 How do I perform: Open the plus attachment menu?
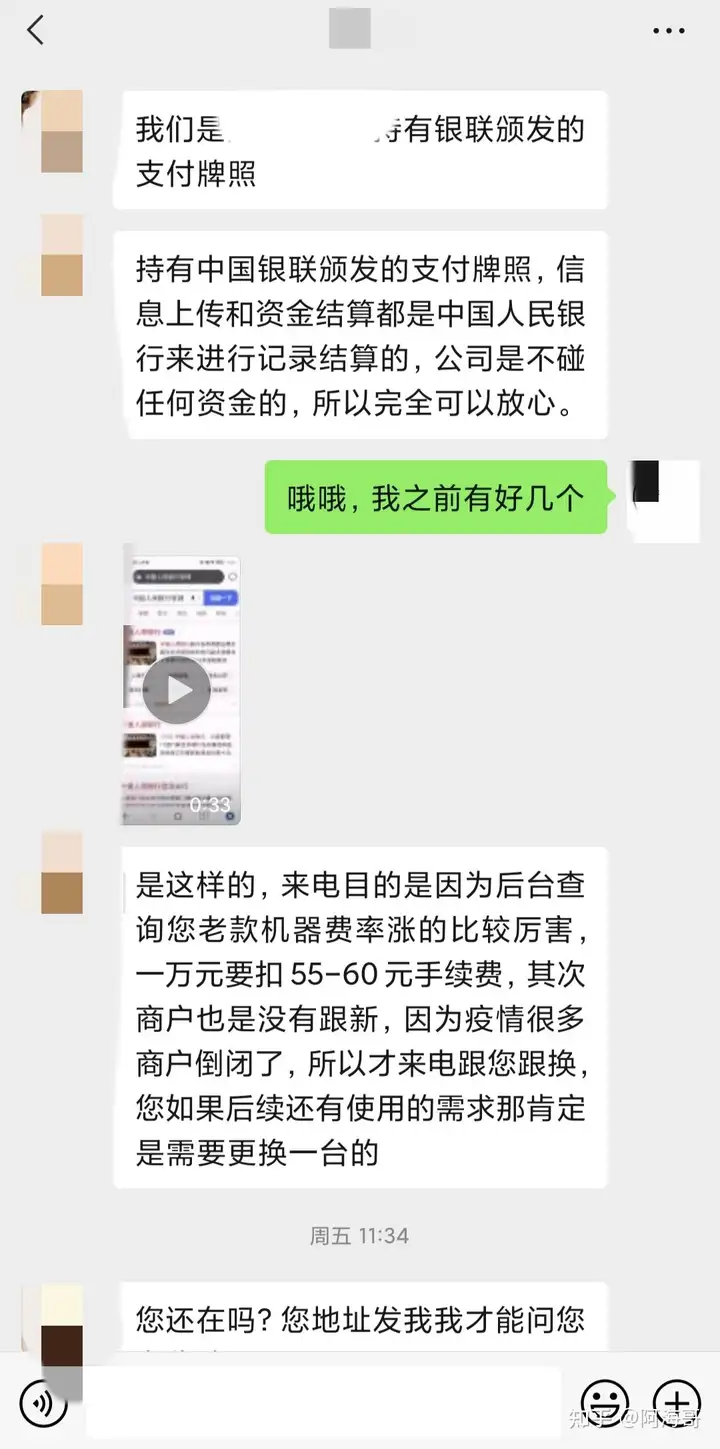[676, 1403]
